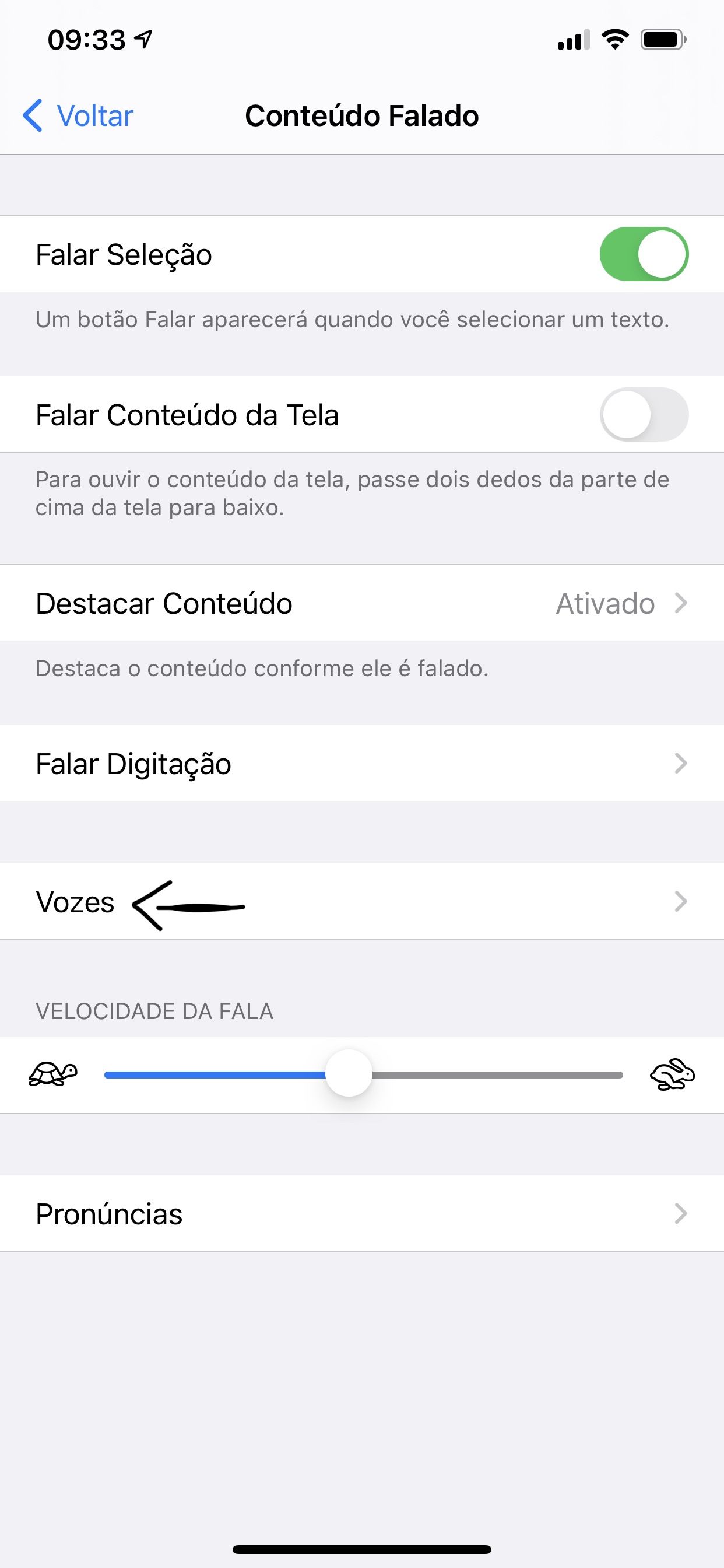
Task: Open Destacar Conteúdo settings
Action: click(361, 603)
